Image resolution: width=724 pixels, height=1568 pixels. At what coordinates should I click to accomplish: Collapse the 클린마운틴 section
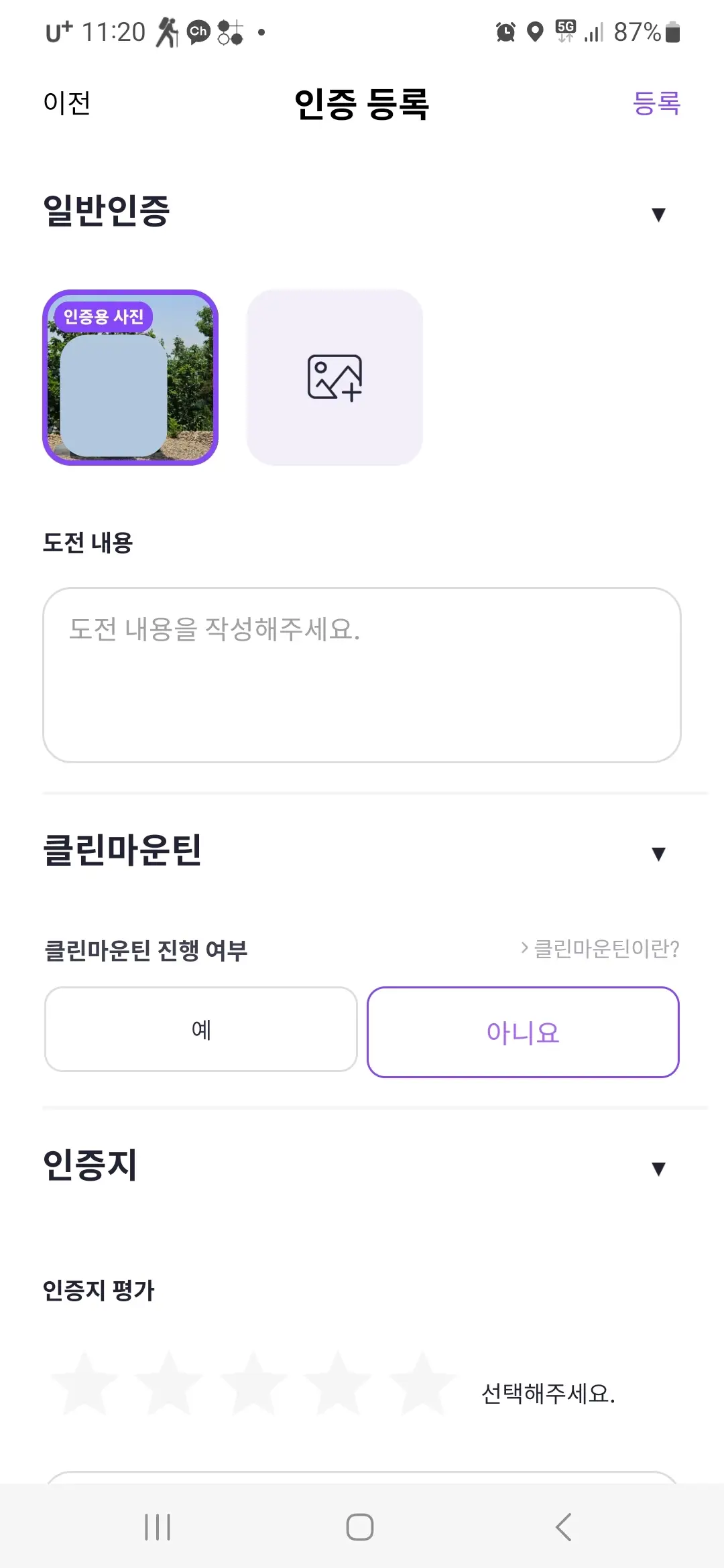(x=659, y=854)
